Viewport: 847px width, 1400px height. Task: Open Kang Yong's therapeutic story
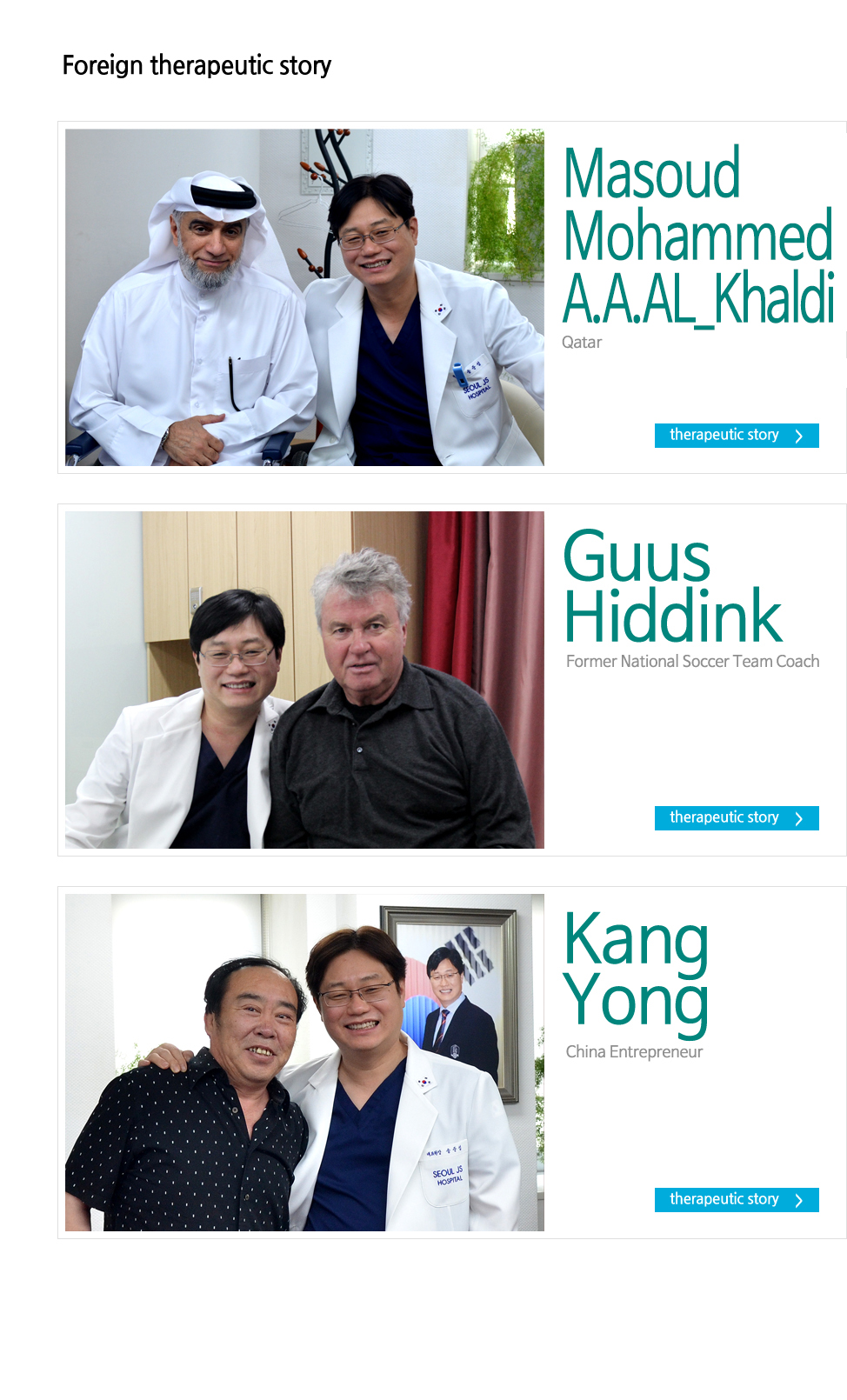[736, 1200]
